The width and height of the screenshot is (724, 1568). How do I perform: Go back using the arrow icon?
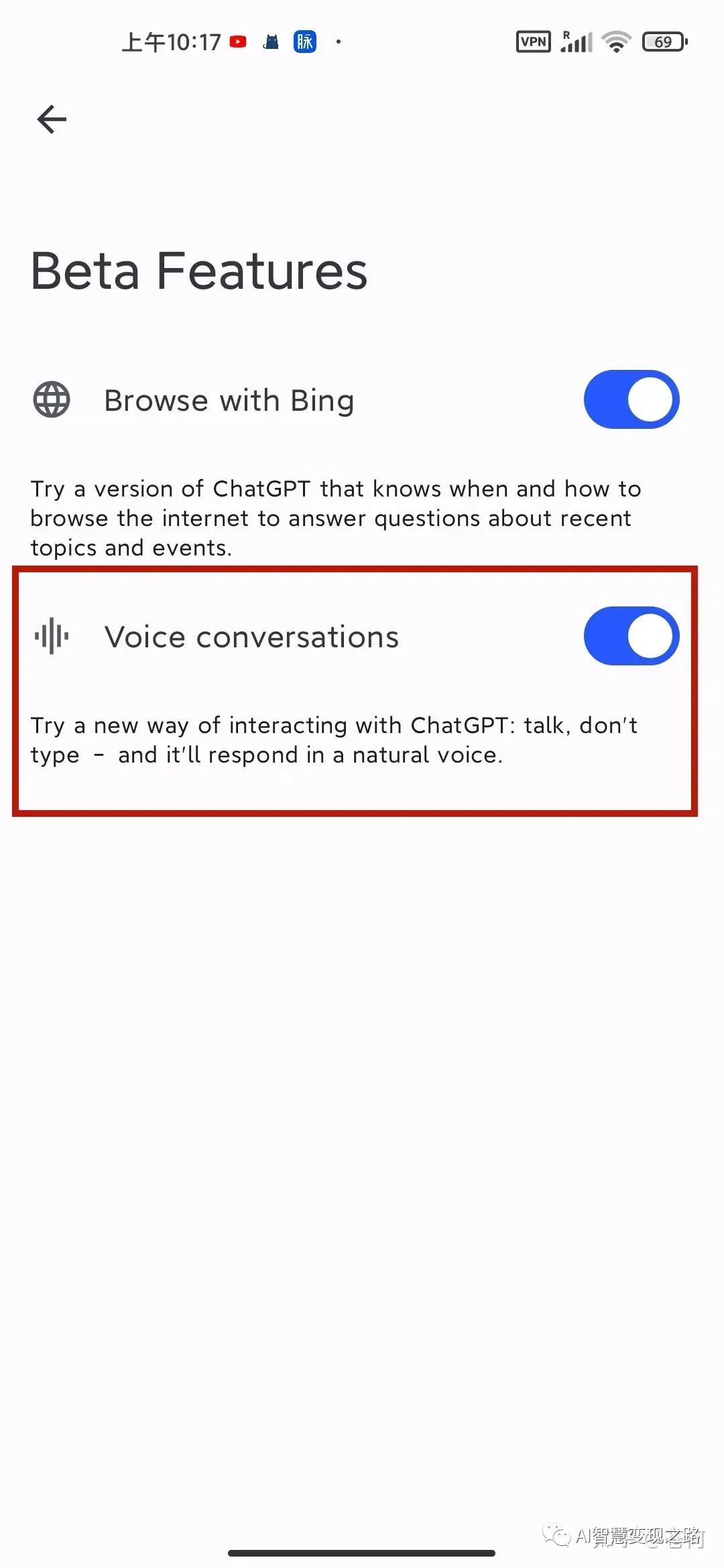(x=52, y=120)
